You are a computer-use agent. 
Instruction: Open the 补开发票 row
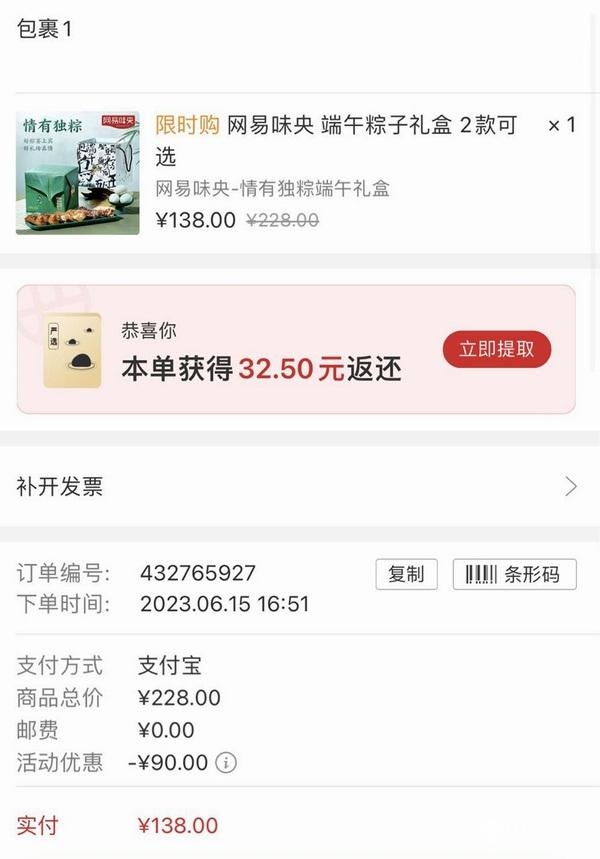click(x=298, y=487)
